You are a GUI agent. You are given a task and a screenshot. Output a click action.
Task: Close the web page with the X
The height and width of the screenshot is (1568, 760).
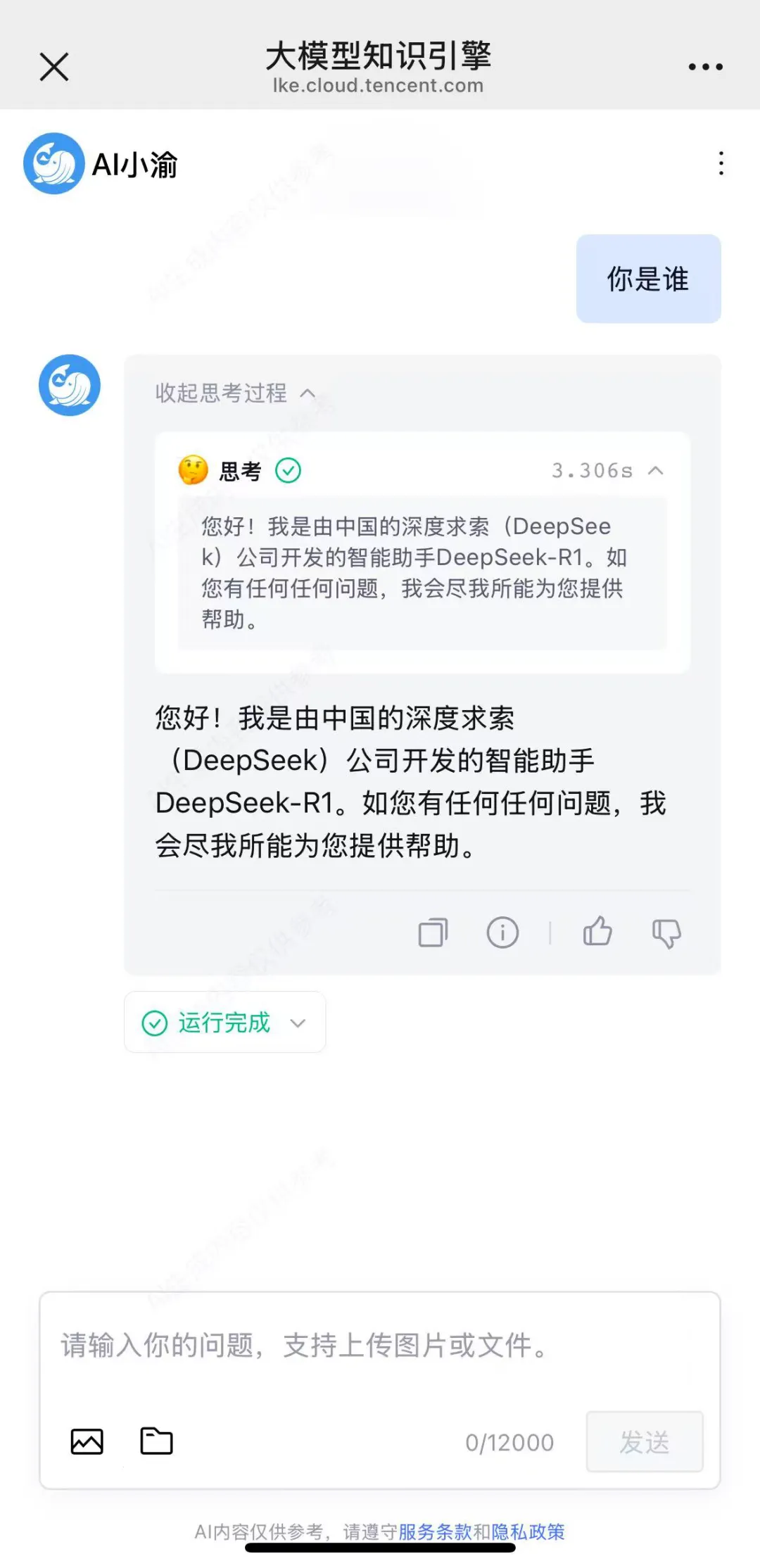(54, 67)
